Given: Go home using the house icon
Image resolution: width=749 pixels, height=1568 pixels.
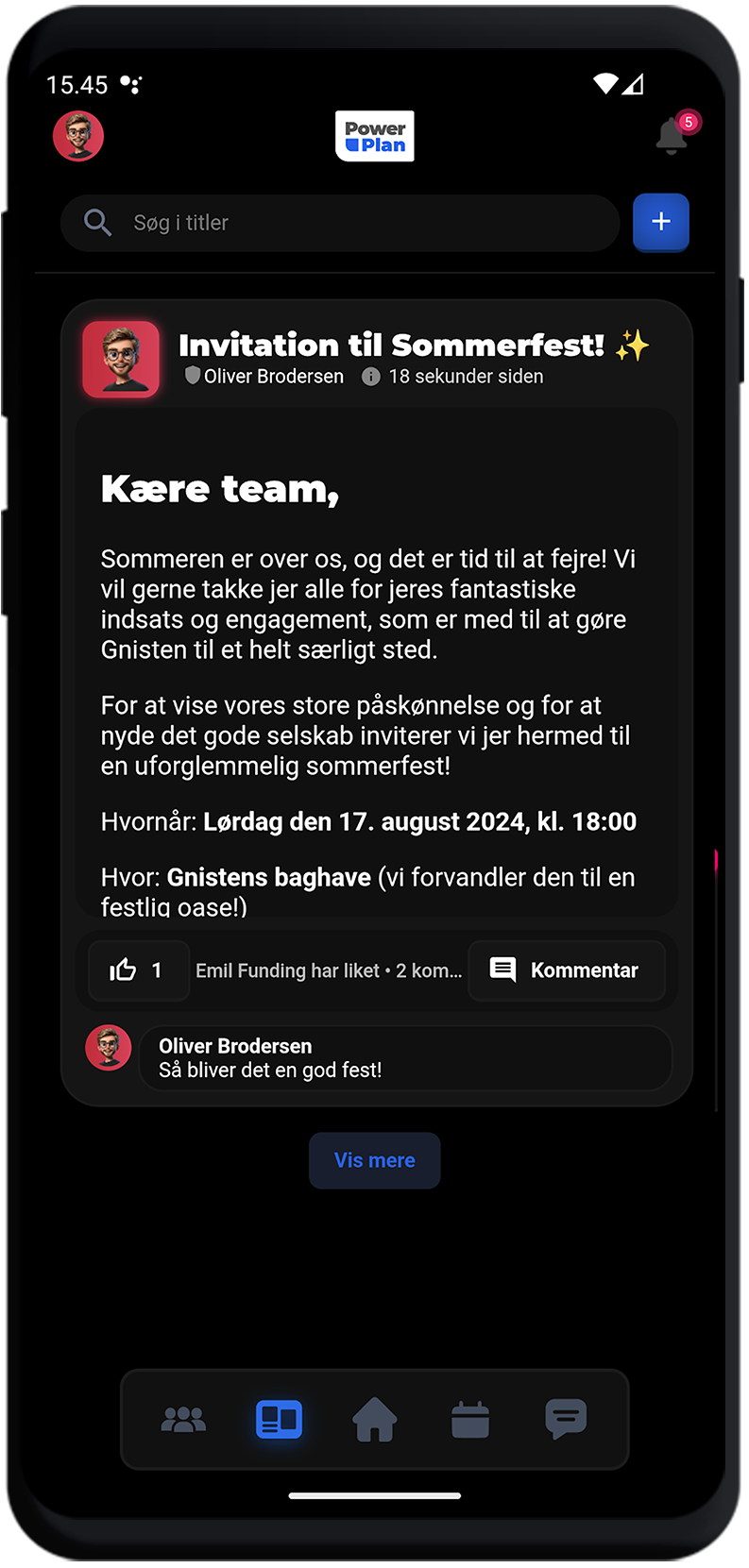Looking at the screenshot, I should point(374,1419).
